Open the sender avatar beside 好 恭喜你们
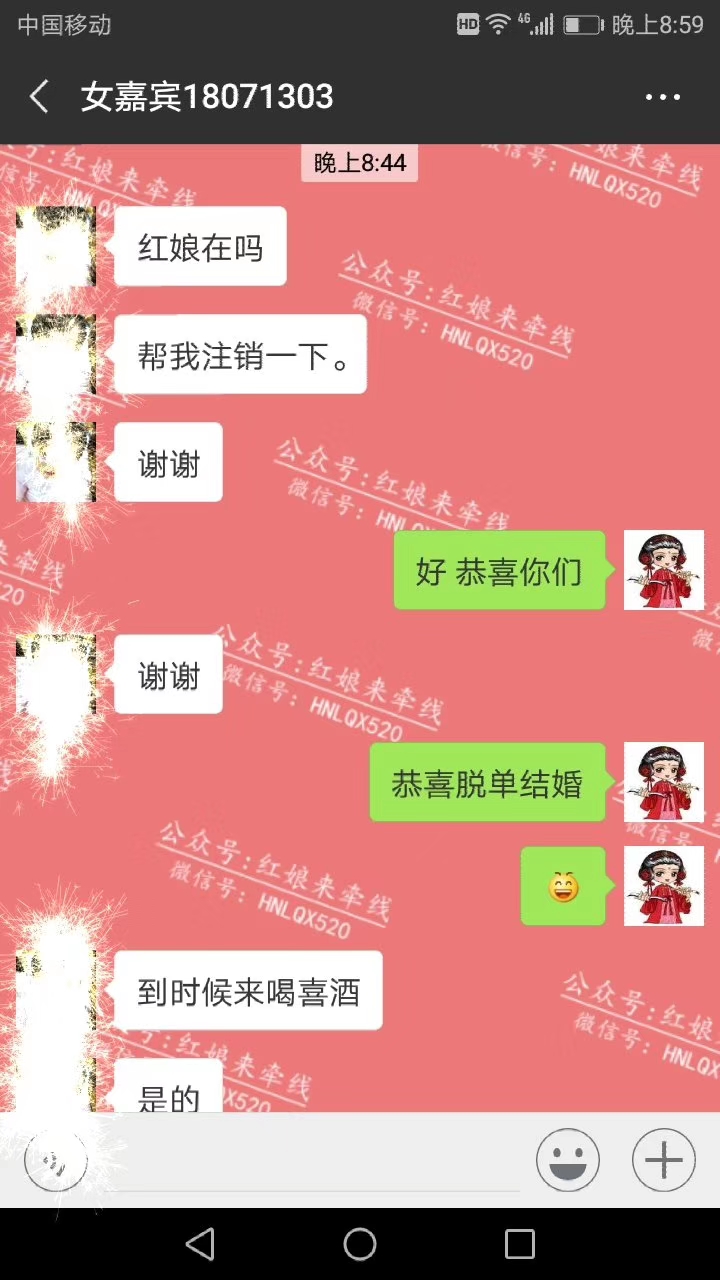Image resolution: width=720 pixels, height=1280 pixels. pyautogui.click(x=663, y=570)
